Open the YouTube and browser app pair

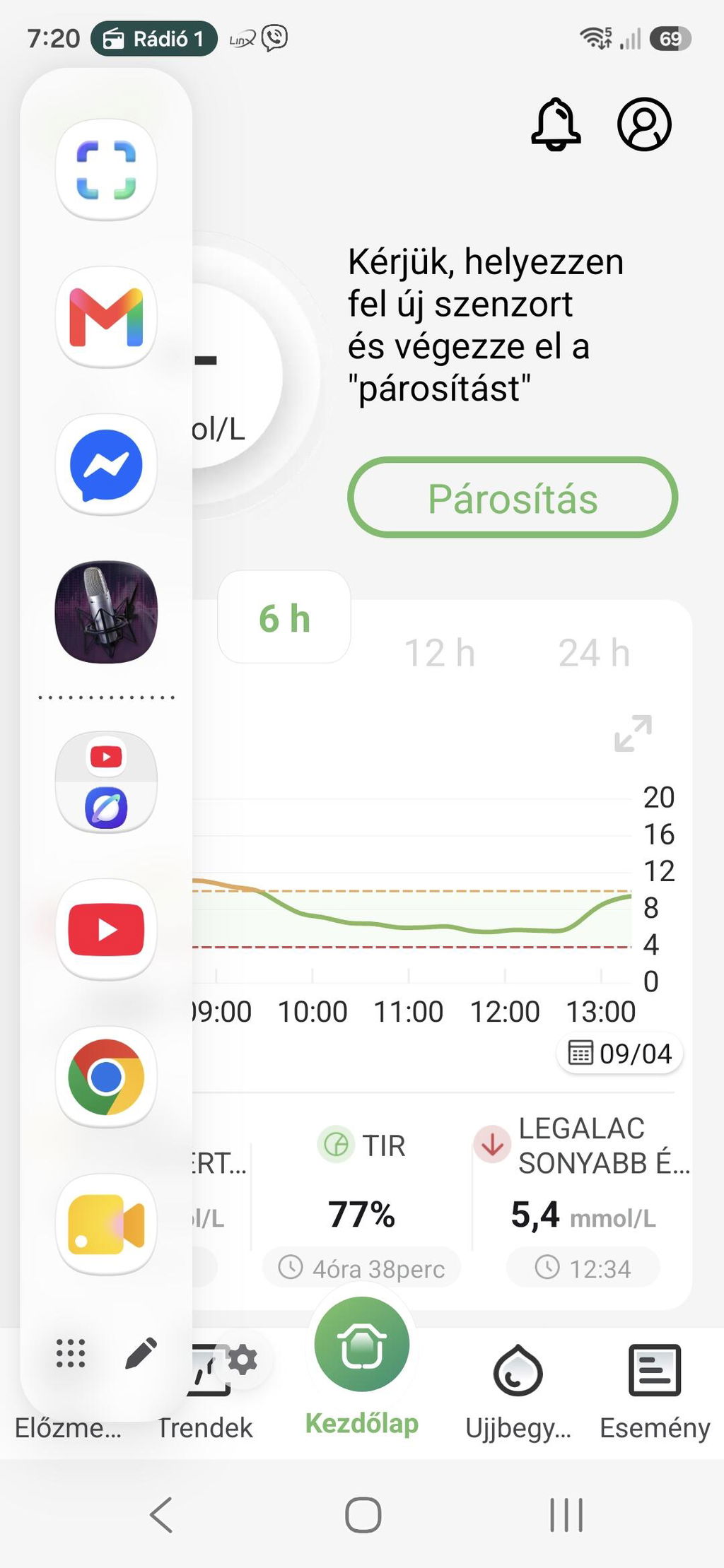(x=106, y=782)
